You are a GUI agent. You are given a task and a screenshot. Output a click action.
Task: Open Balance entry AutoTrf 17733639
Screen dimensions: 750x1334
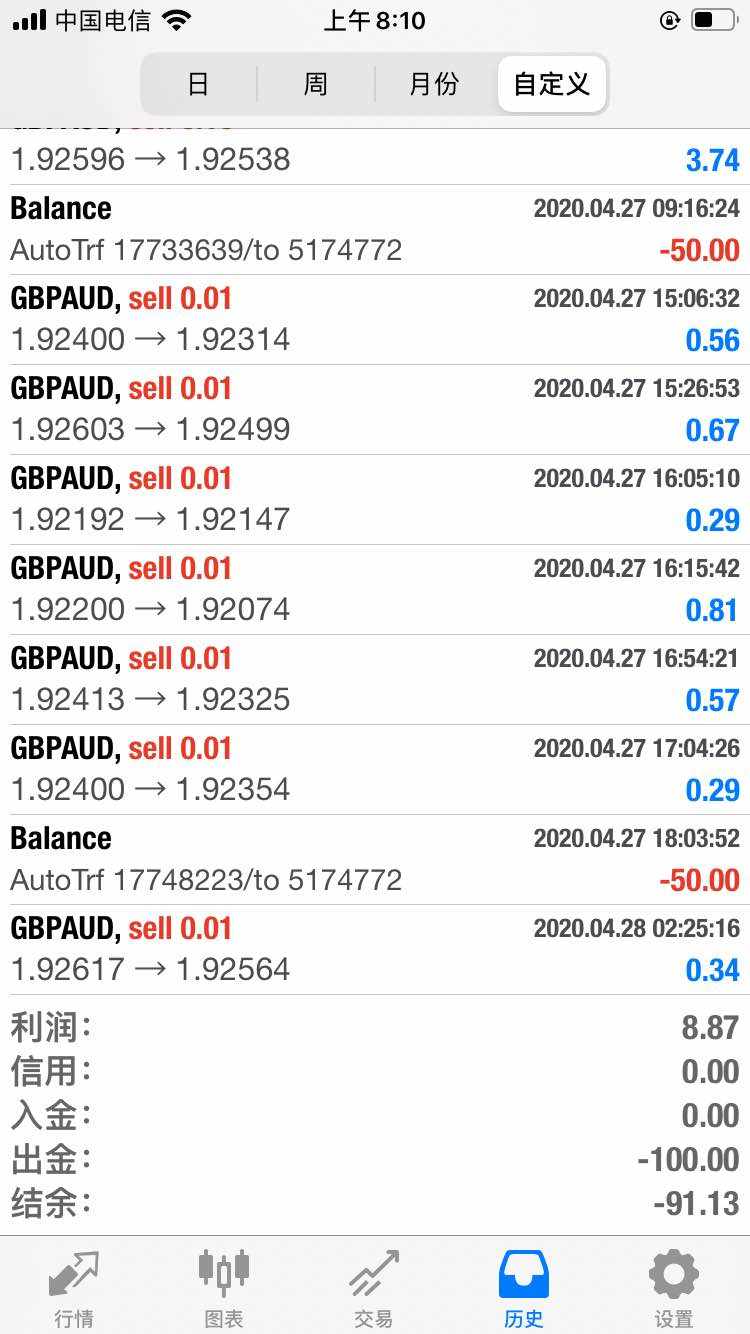[375, 229]
